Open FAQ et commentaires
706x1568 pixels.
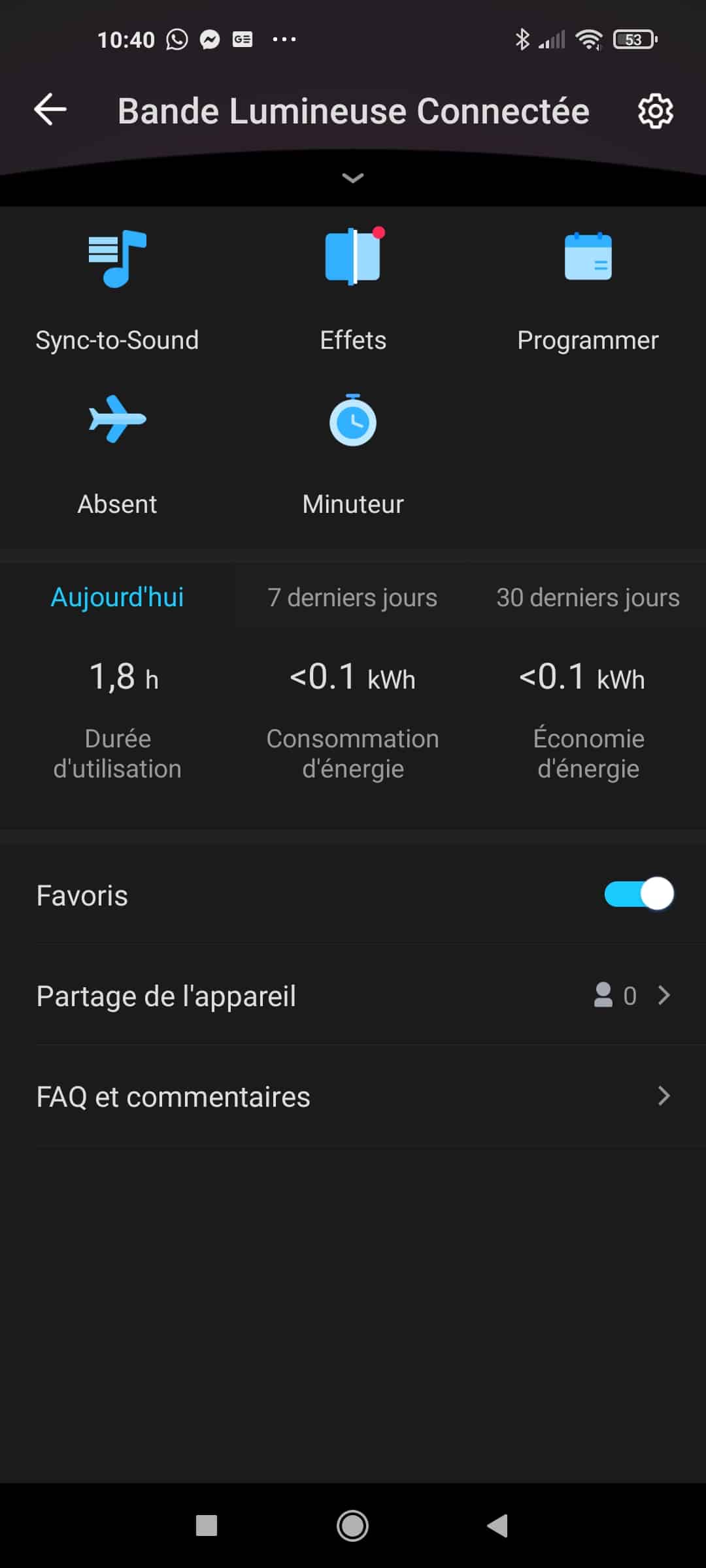pyautogui.click(x=353, y=1096)
